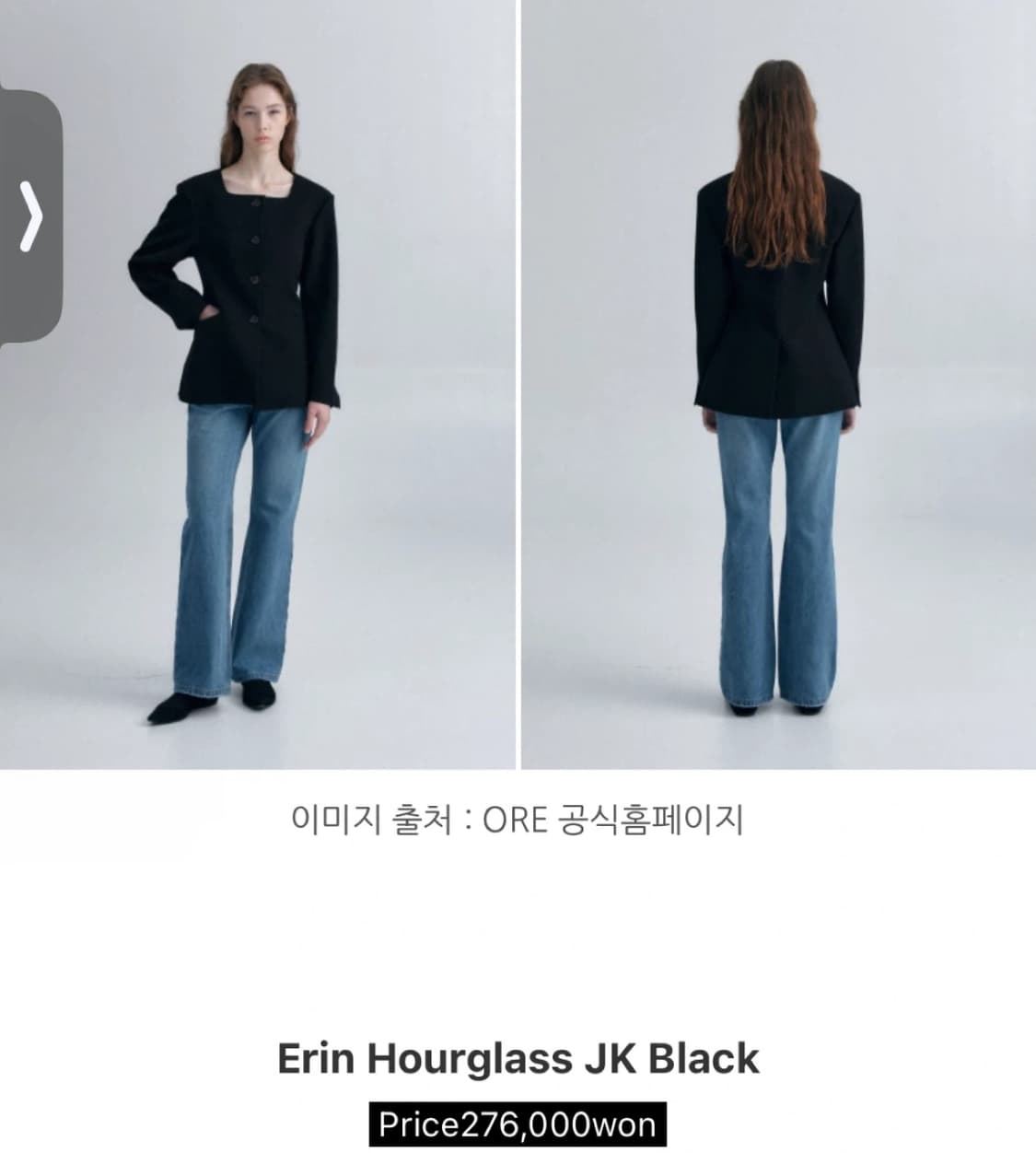This screenshot has width=1036, height=1153.
Task: Click the second jacket button from the top
Action: (x=255, y=239)
